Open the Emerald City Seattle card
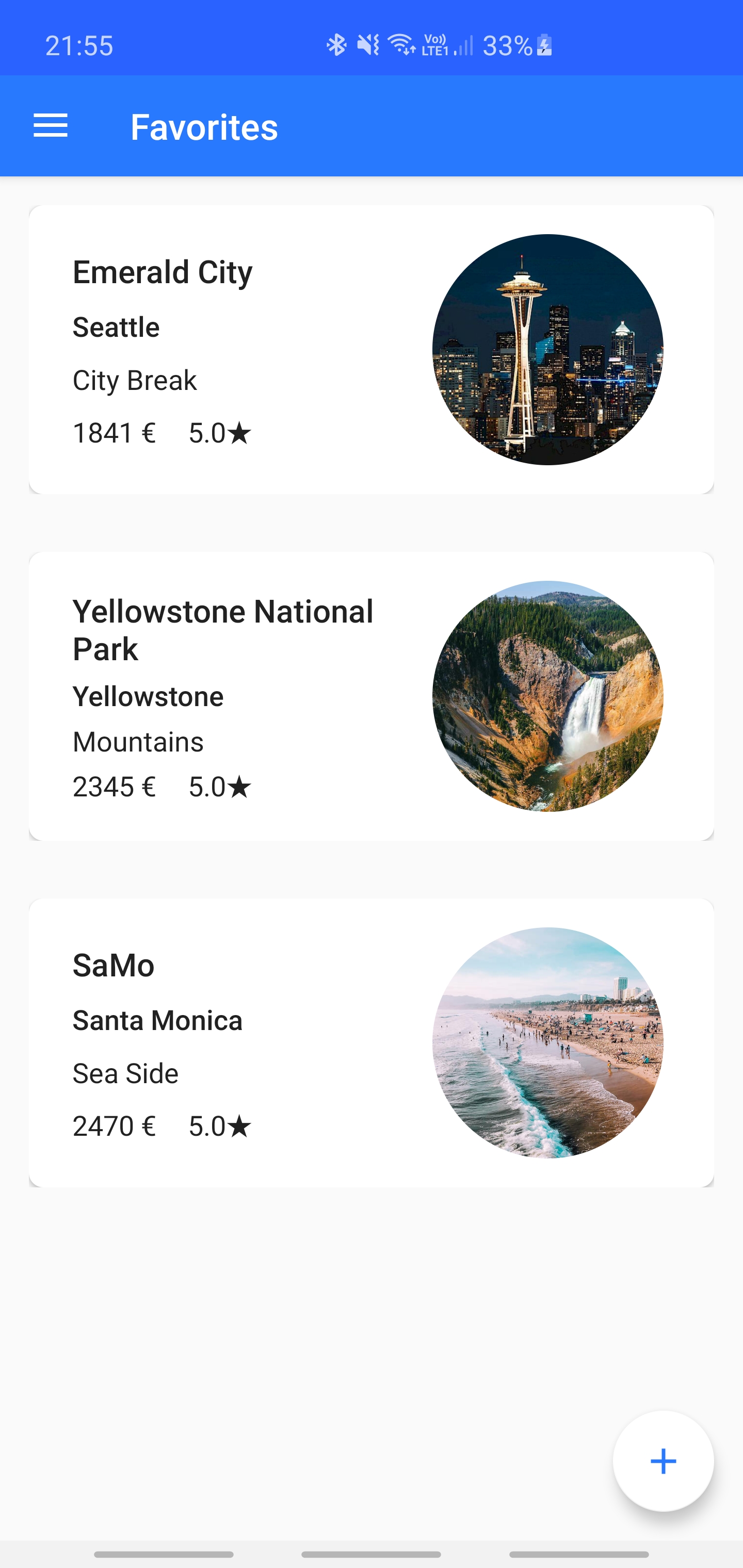 371,349
